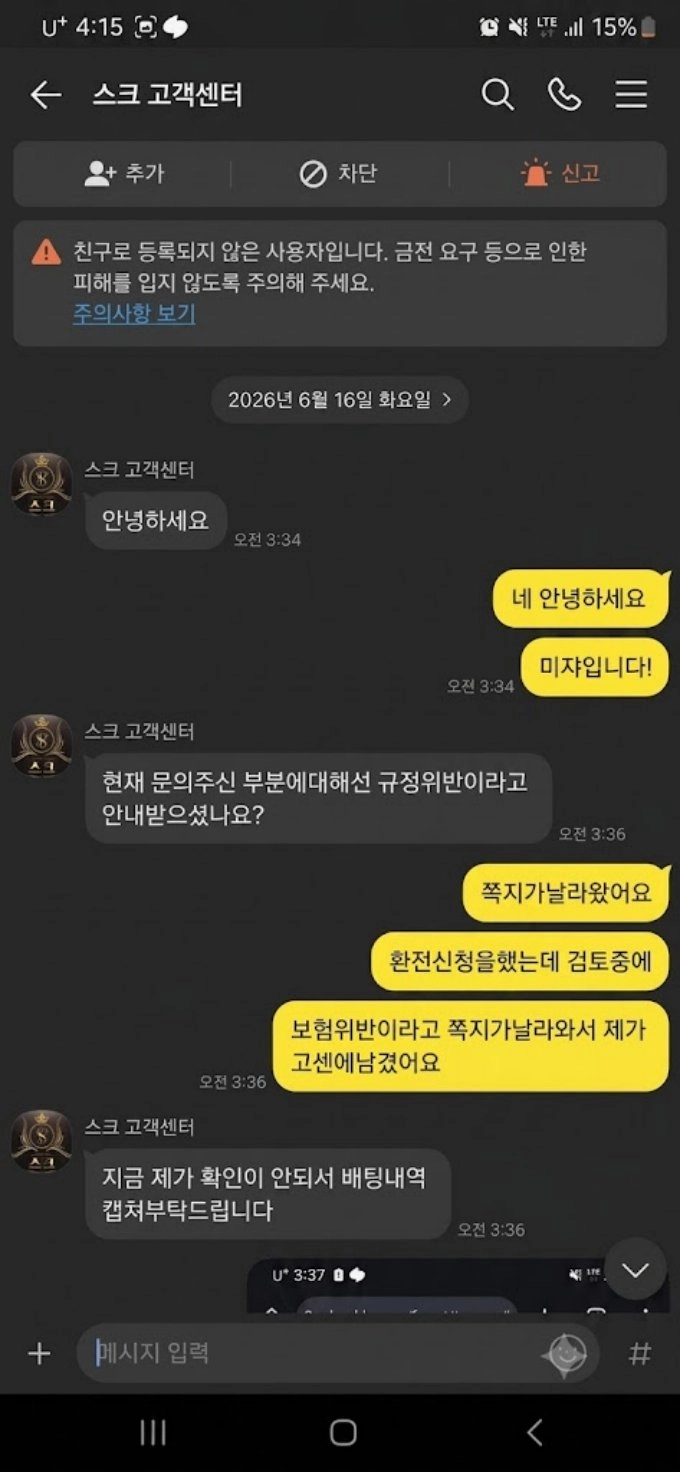The image size is (680, 1472).
Task: Open the 주의사항 보기 link
Action: click(x=134, y=314)
